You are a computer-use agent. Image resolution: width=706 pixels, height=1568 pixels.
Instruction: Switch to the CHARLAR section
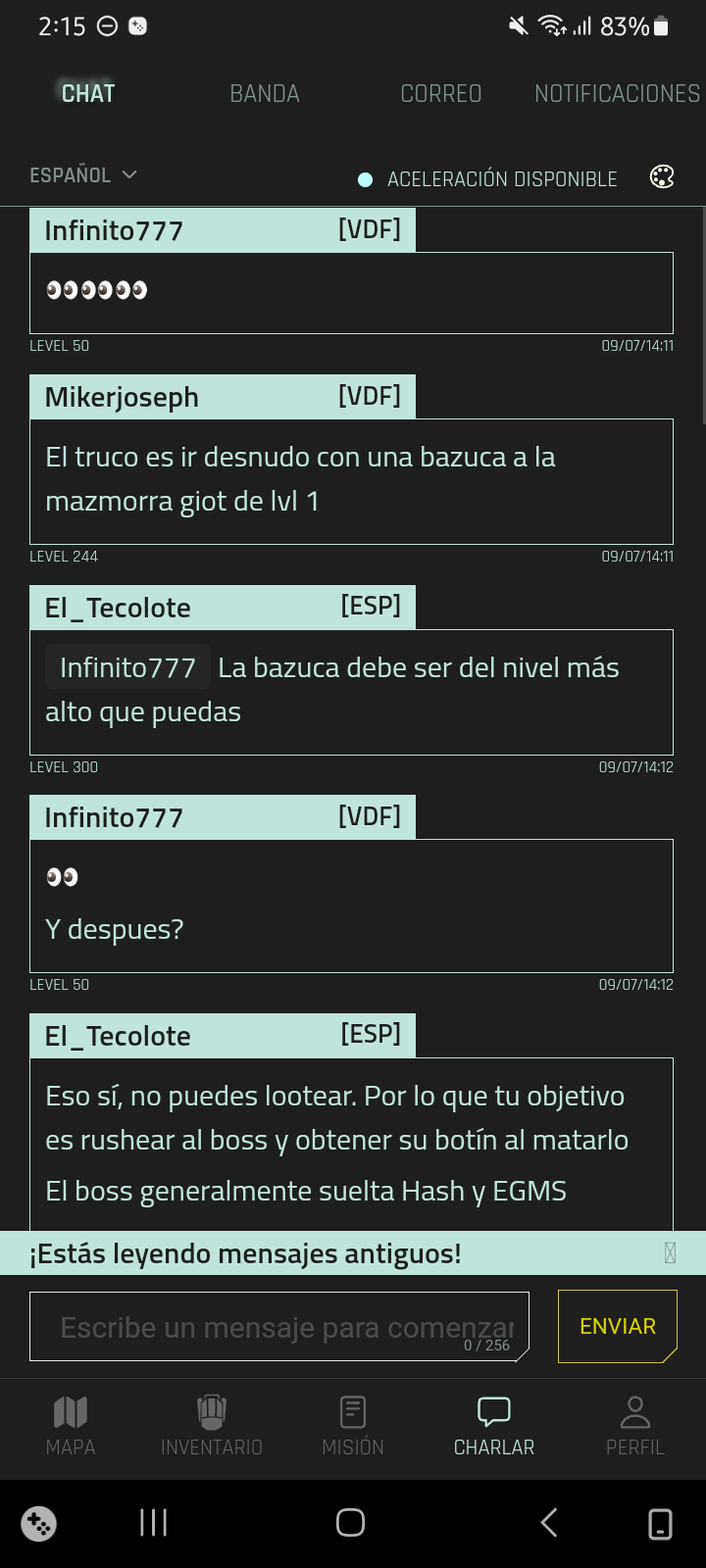[x=494, y=1426]
